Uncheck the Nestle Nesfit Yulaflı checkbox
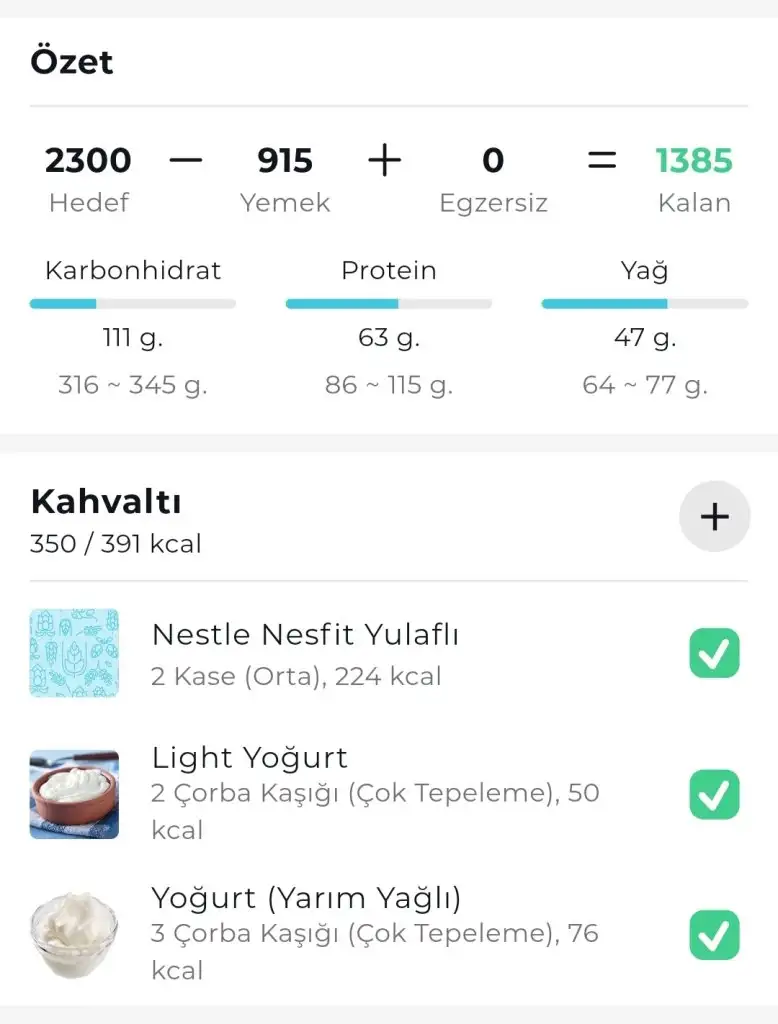This screenshot has width=778, height=1024. click(714, 653)
